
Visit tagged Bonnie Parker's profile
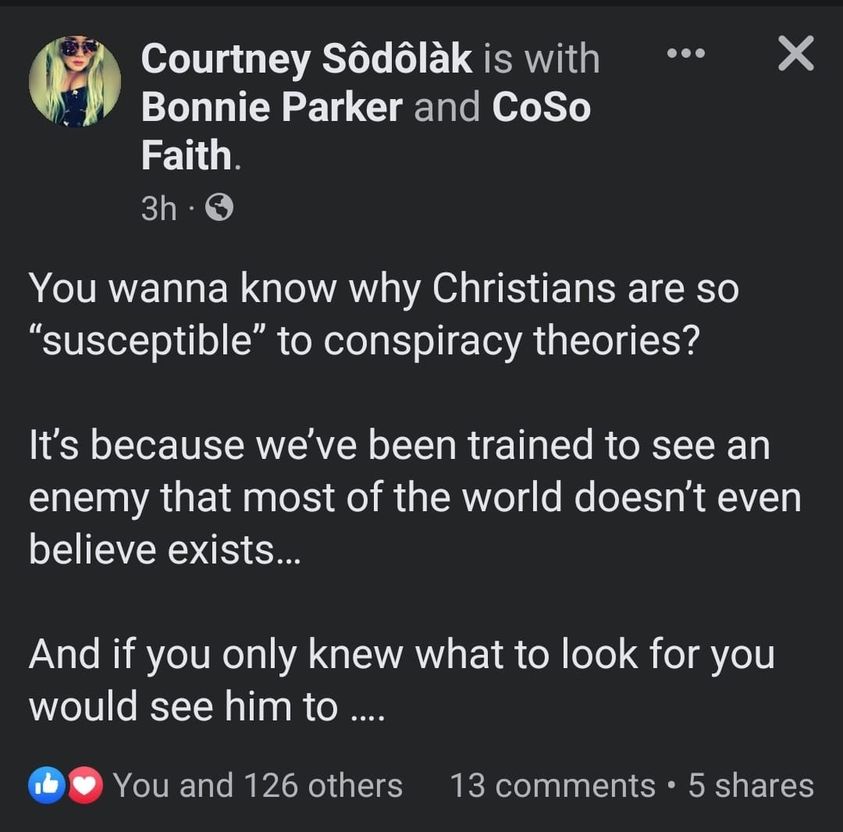pyautogui.click(x=272, y=108)
